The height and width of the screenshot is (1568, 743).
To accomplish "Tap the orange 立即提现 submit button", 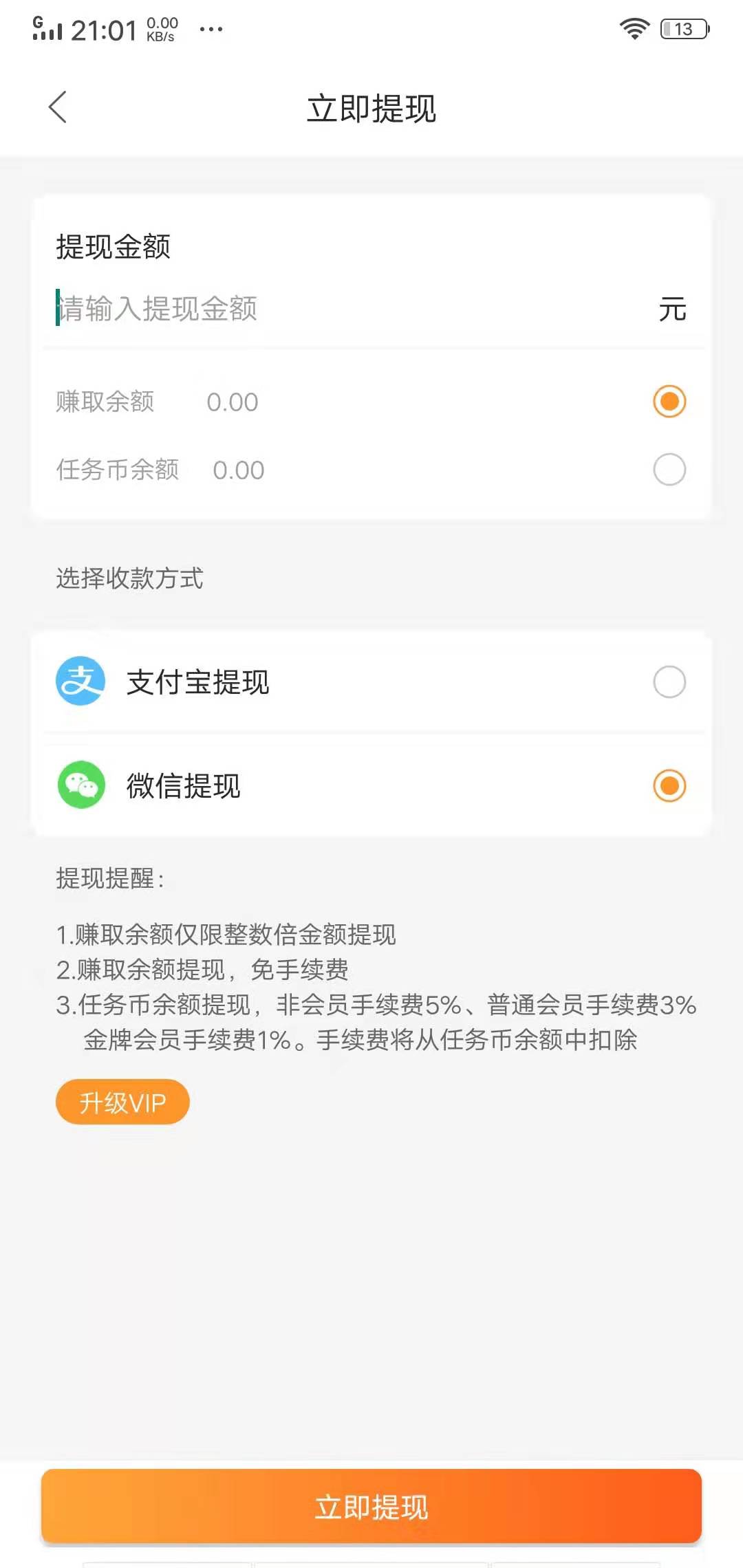I will tap(371, 1507).
